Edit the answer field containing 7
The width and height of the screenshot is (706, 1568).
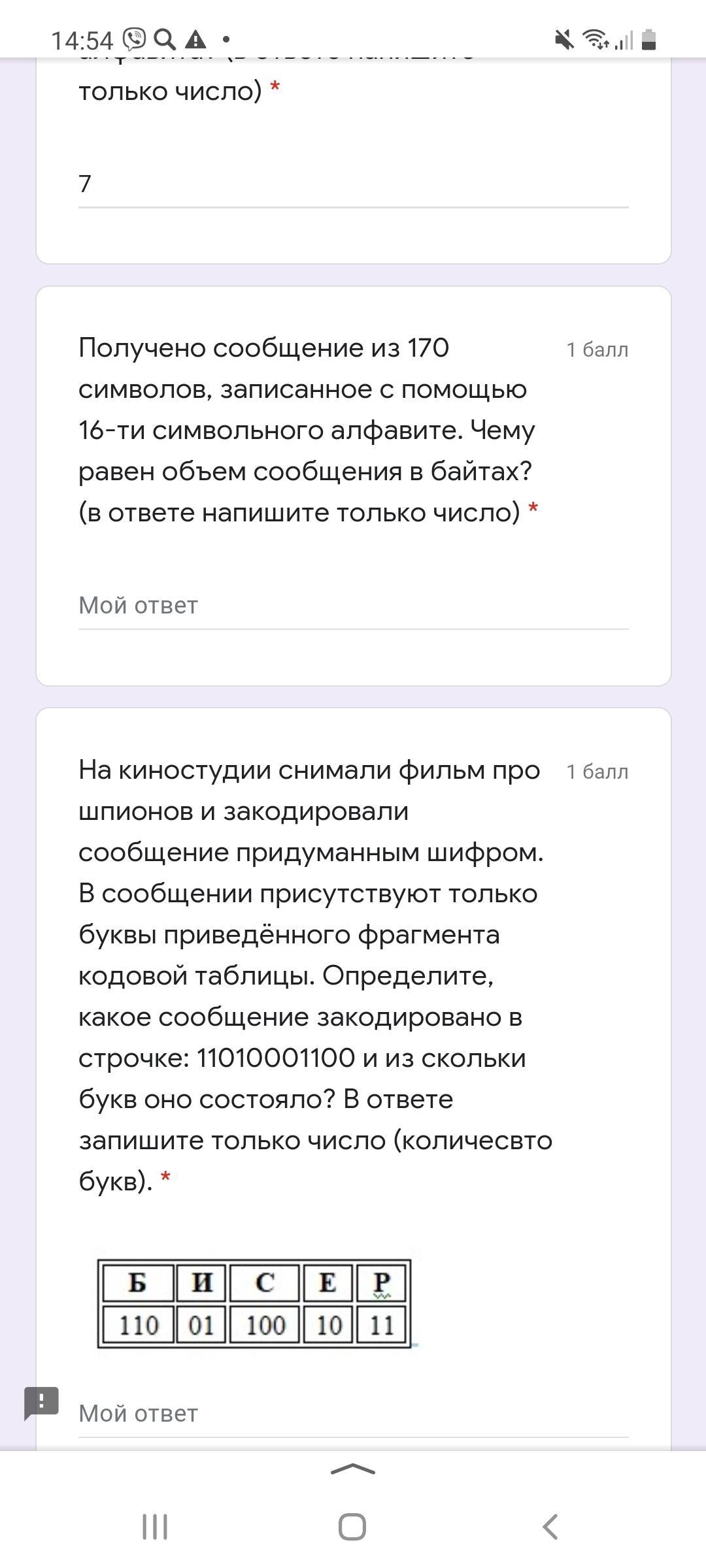pyautogui.click(x=353, y=185)
